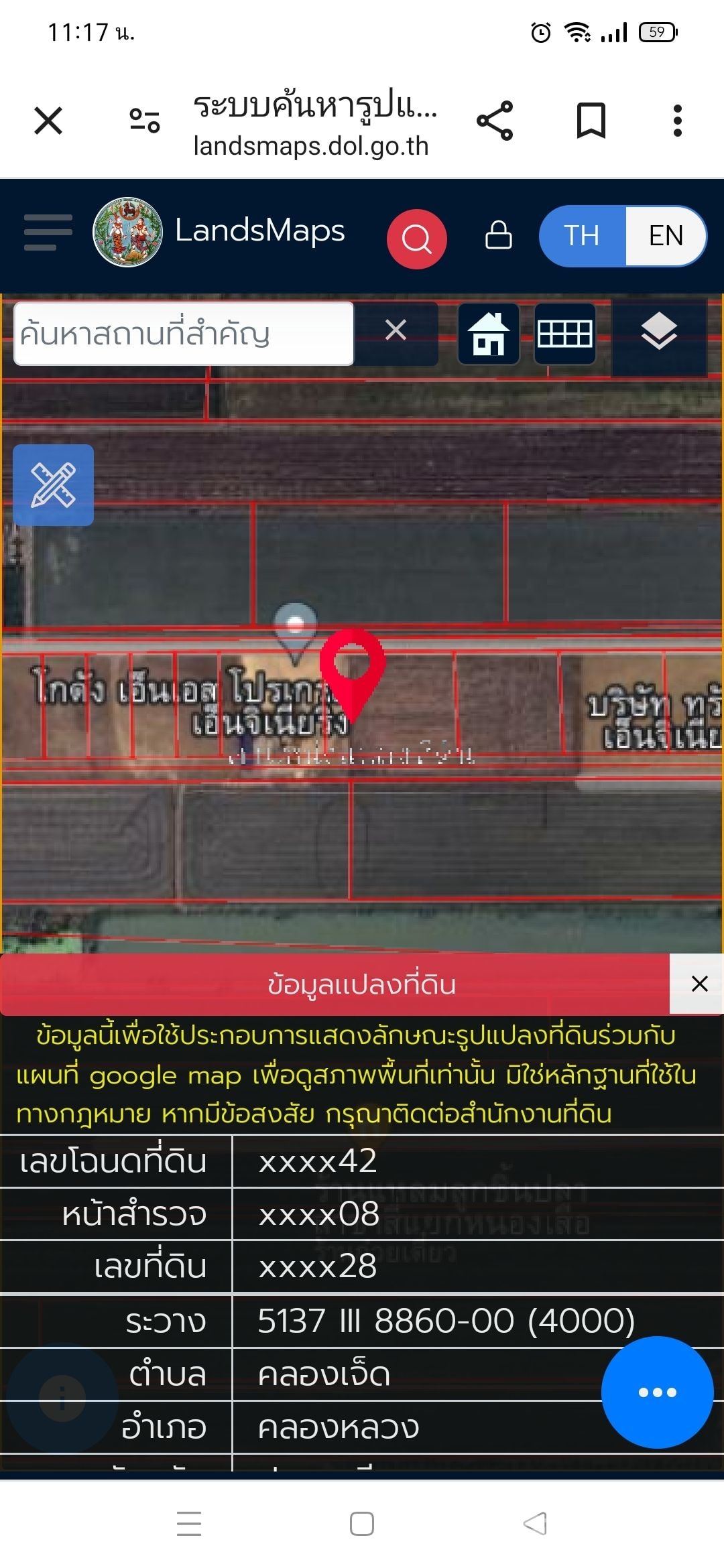
Task: Clear the search field with its X button
Action: 396,329
